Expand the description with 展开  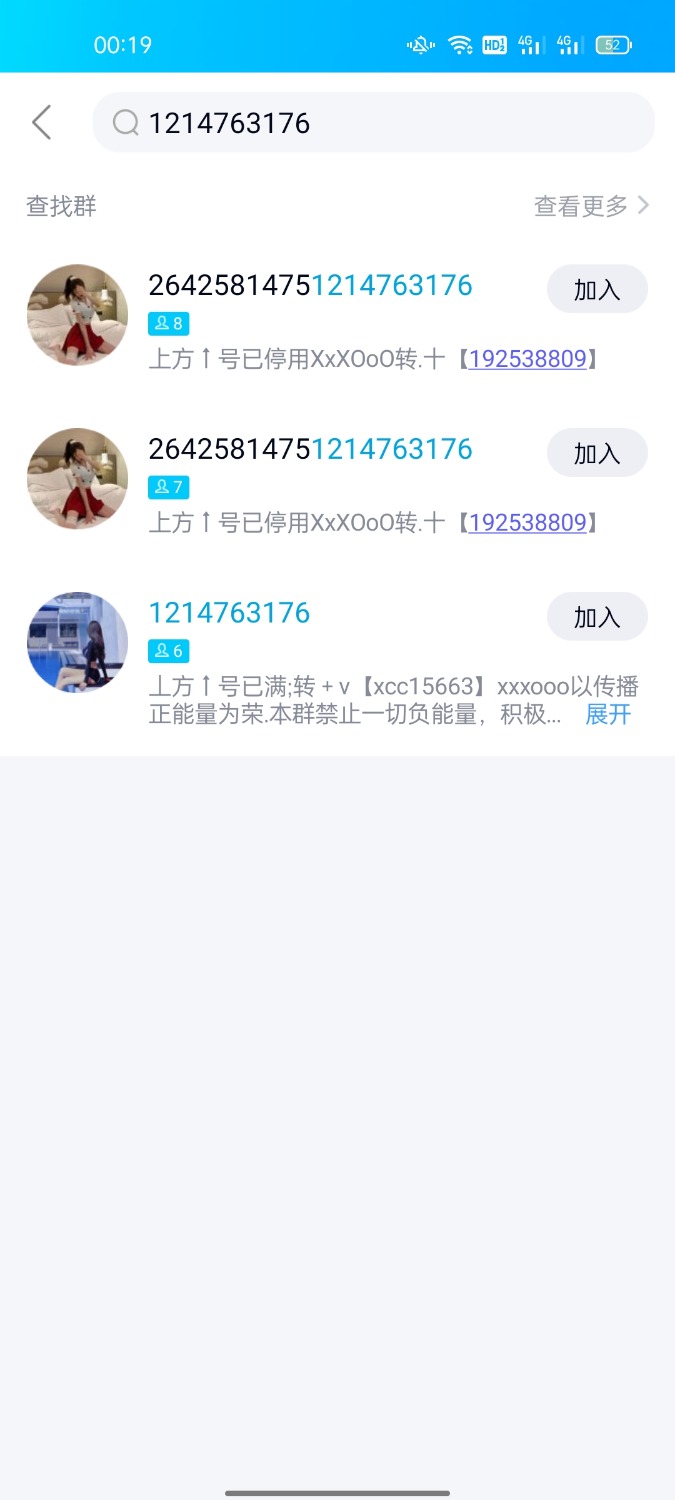pos(608,714)
